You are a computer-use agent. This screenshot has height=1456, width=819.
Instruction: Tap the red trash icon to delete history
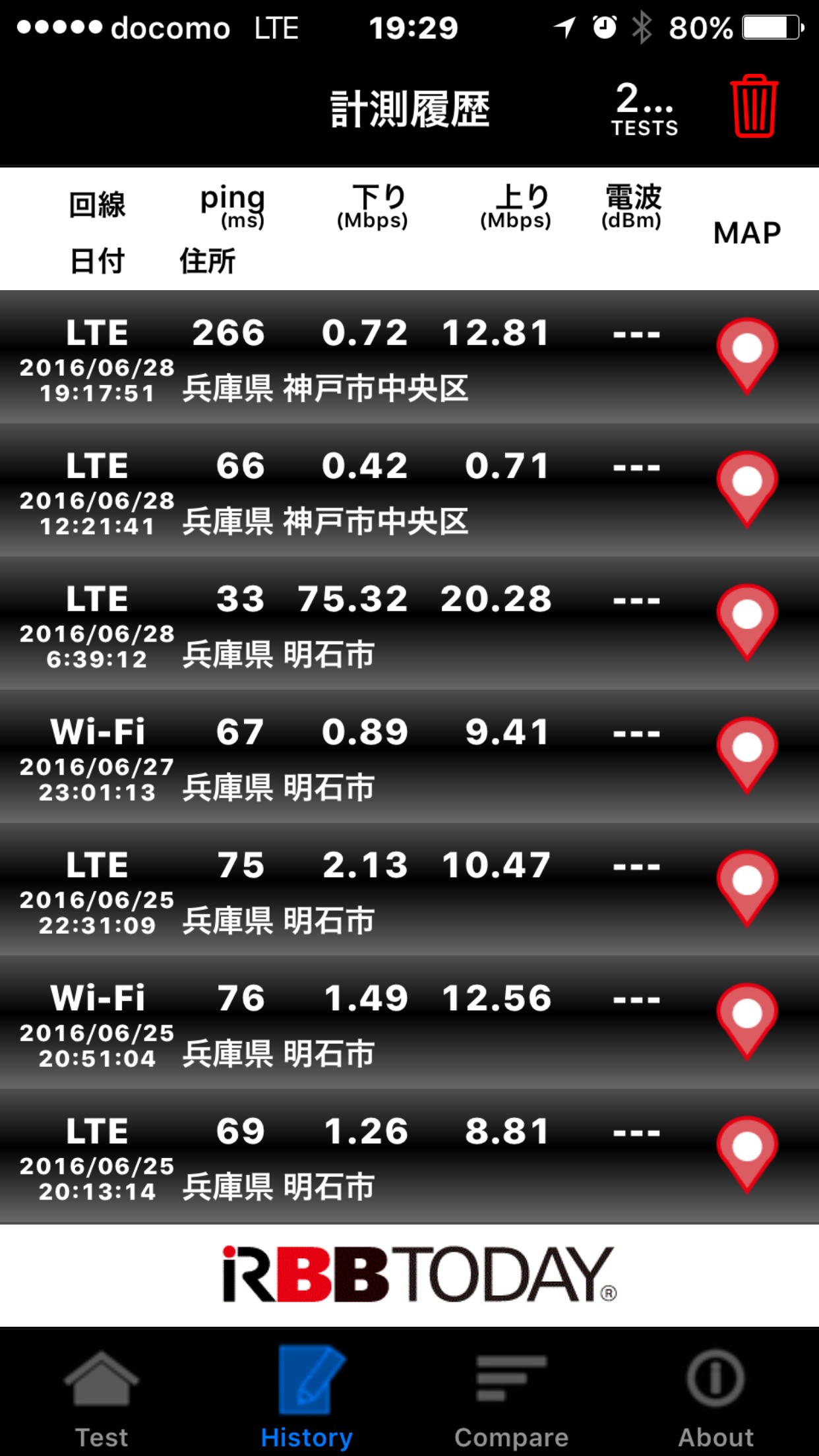click(754, 106)
